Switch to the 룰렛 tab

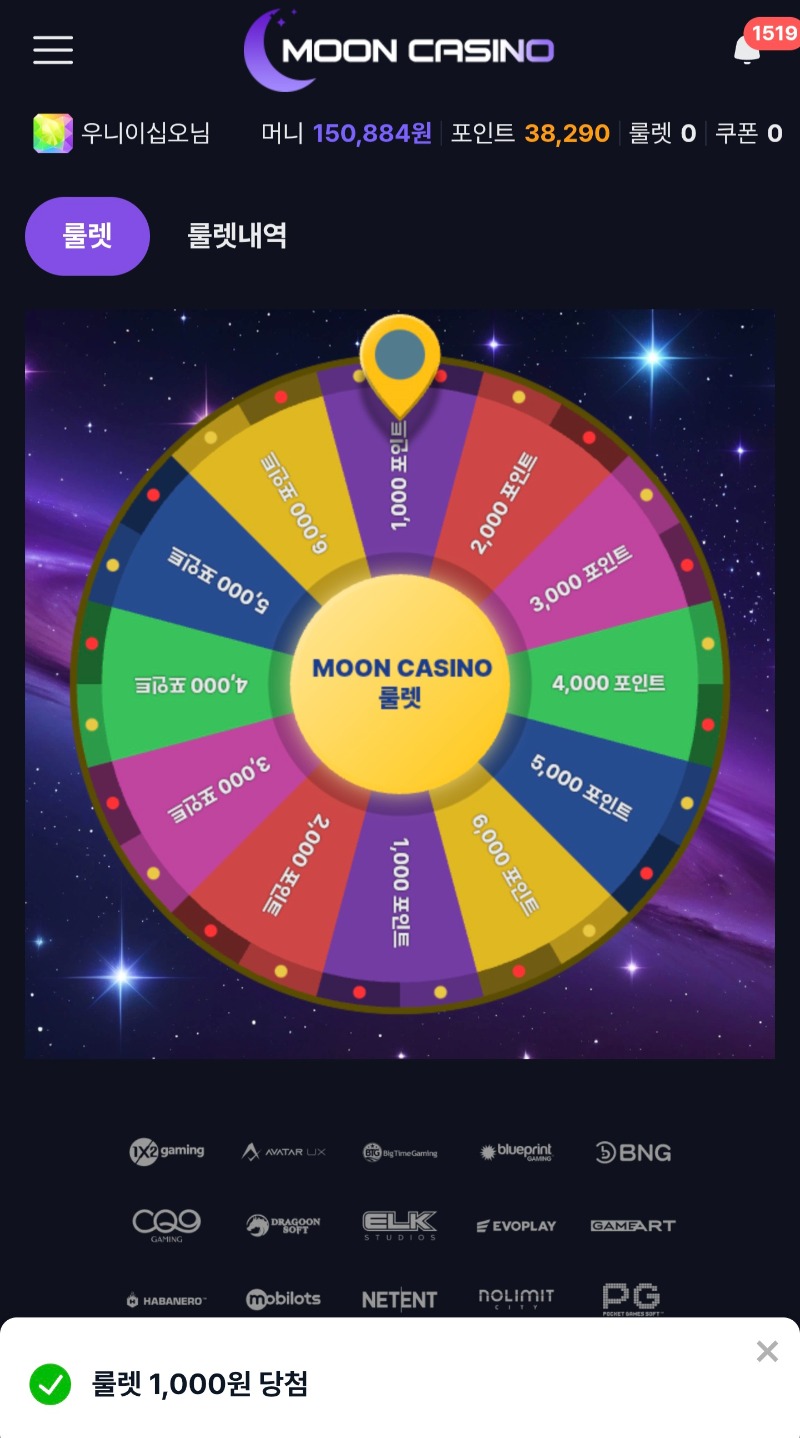87,236
